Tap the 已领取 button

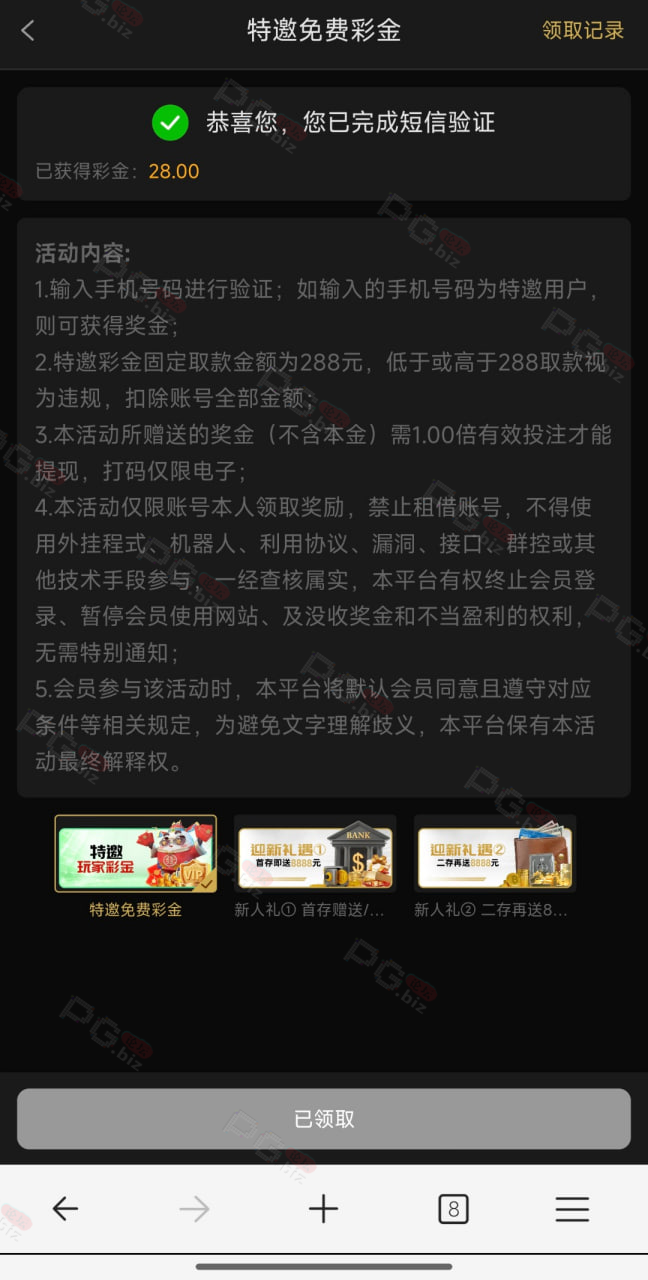point(324,1119)
